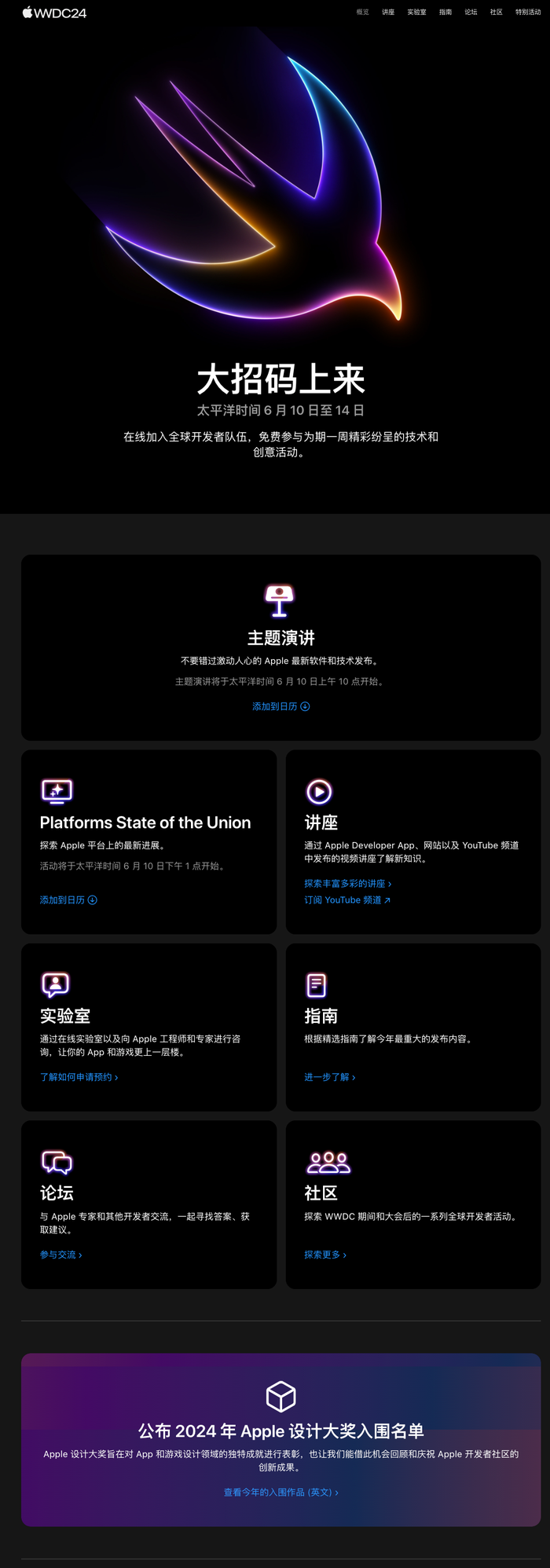The width and height of the screenshot is (550, 1568).
Task: Open 了解如何申请预约 link
Action: [79, 1077]
